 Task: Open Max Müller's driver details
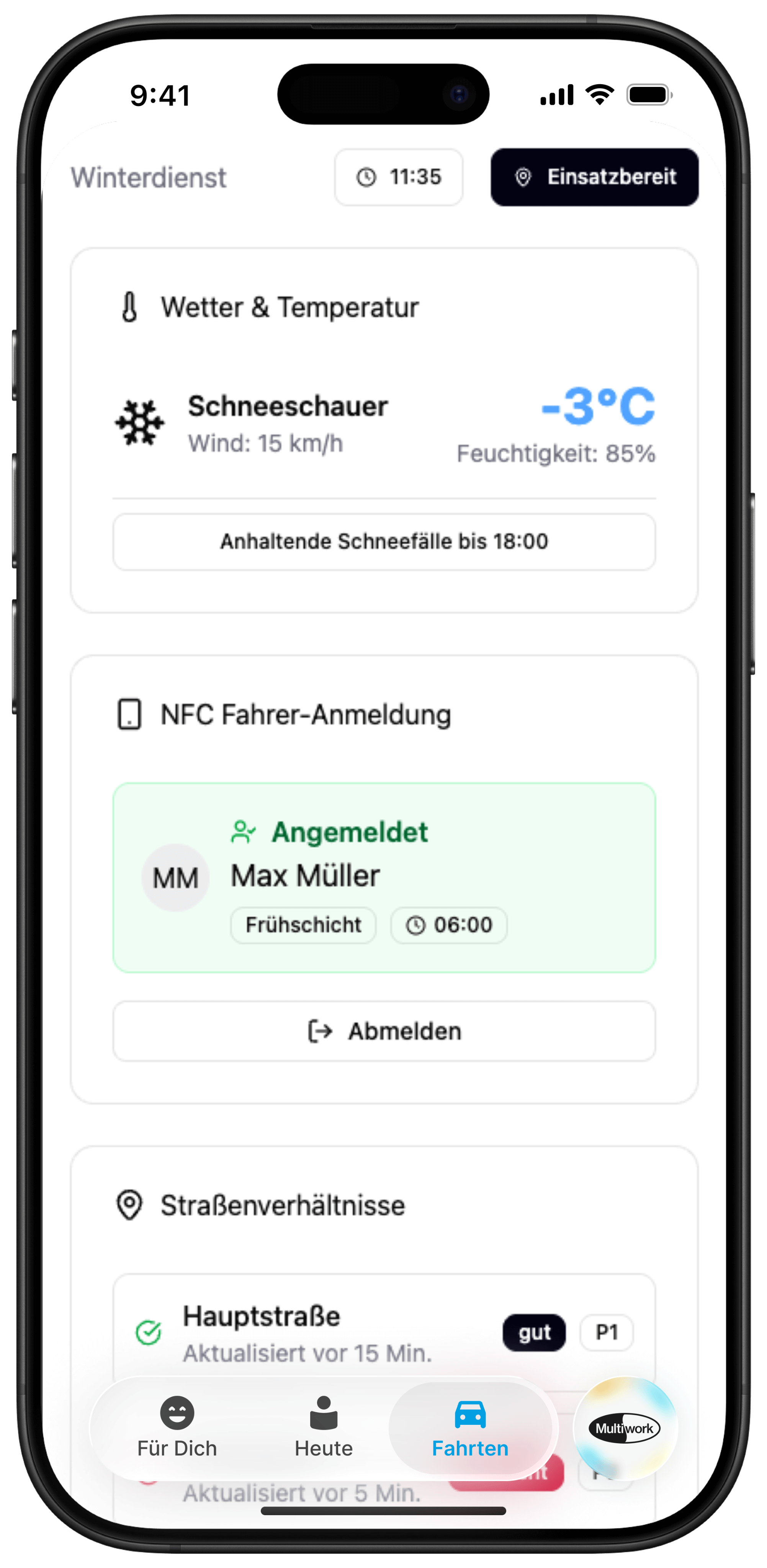(x=305, y=875)
